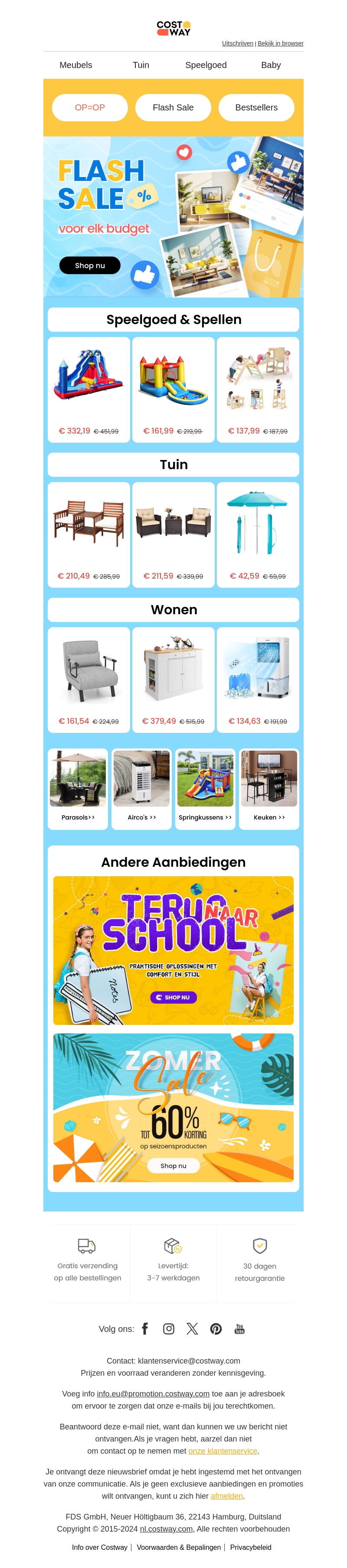
Task: Select the OP=OP button
Action: point(90,107)
